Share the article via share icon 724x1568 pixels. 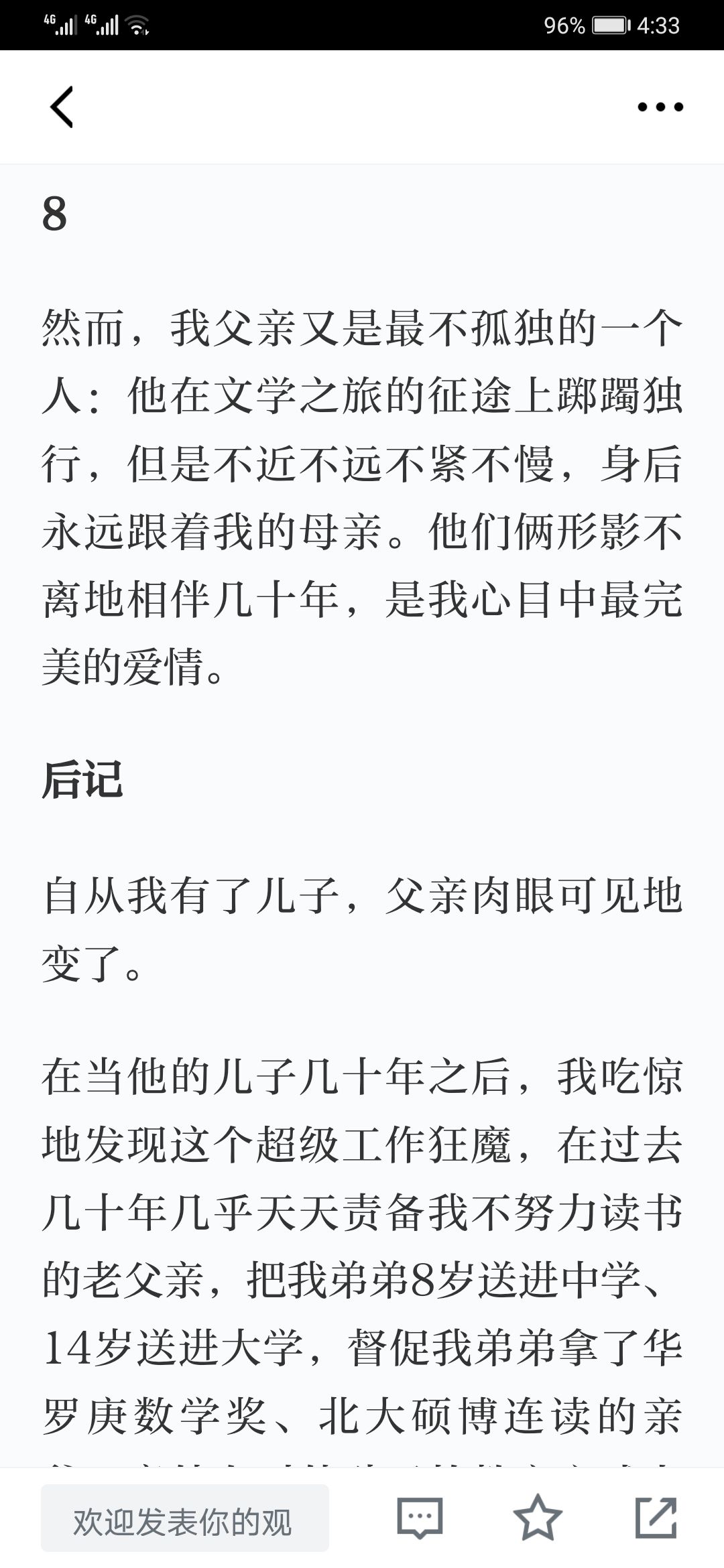(x=656, y=1518)
